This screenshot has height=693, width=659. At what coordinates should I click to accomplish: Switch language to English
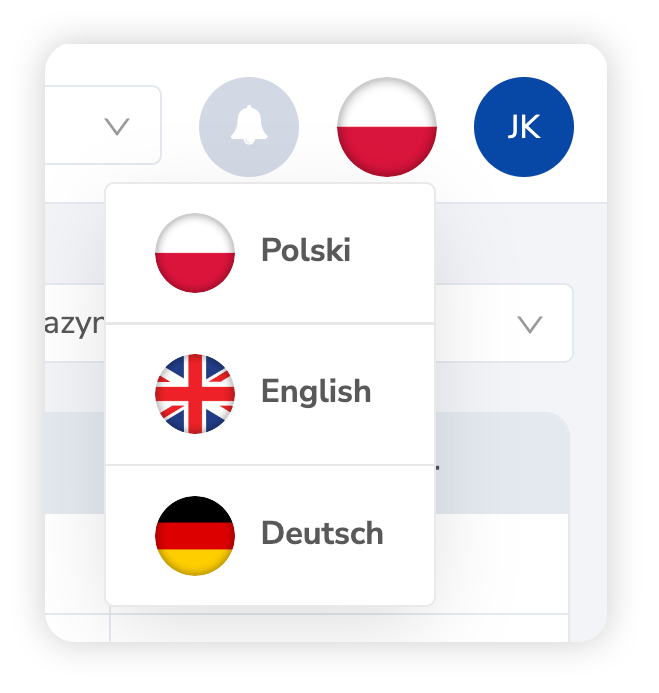270,393
